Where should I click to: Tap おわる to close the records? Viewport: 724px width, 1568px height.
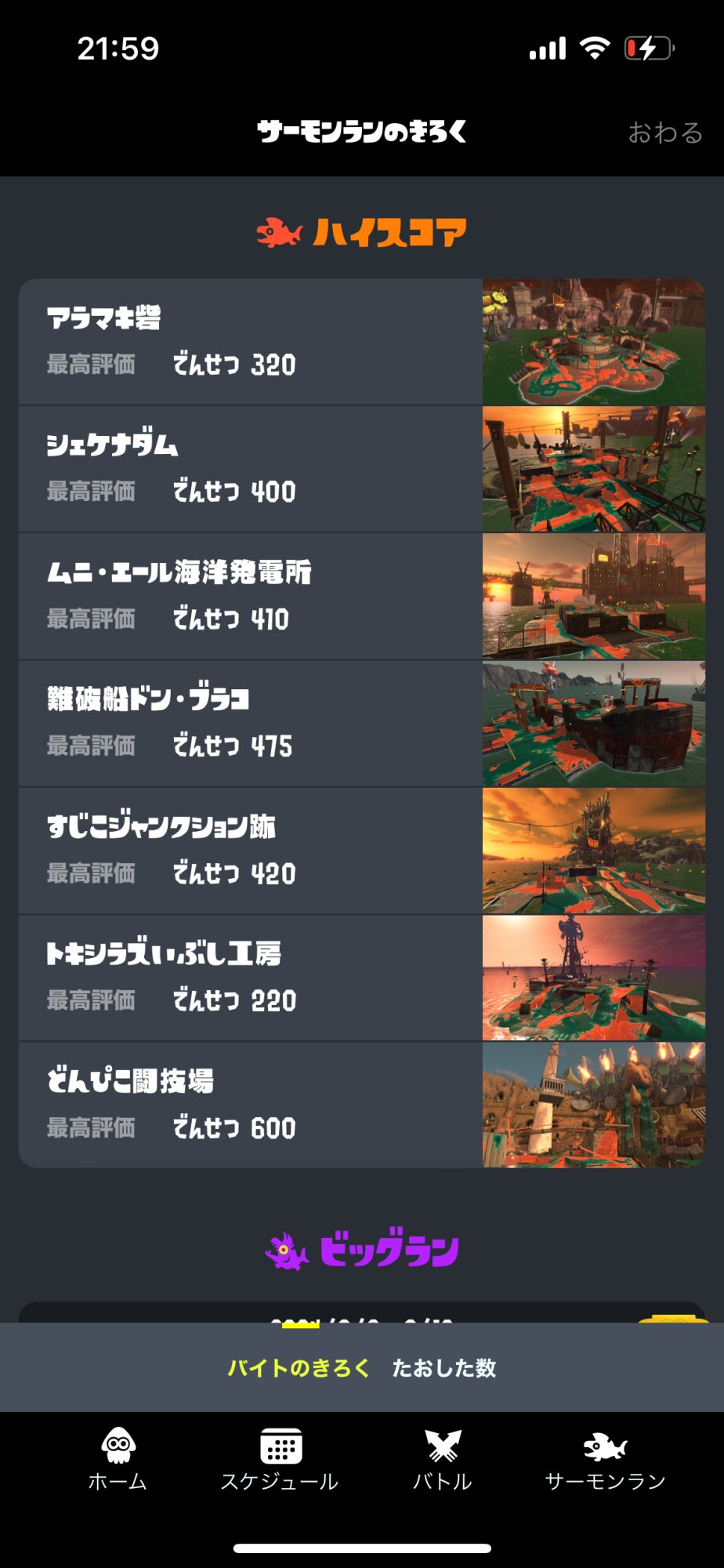pos(664,132)
